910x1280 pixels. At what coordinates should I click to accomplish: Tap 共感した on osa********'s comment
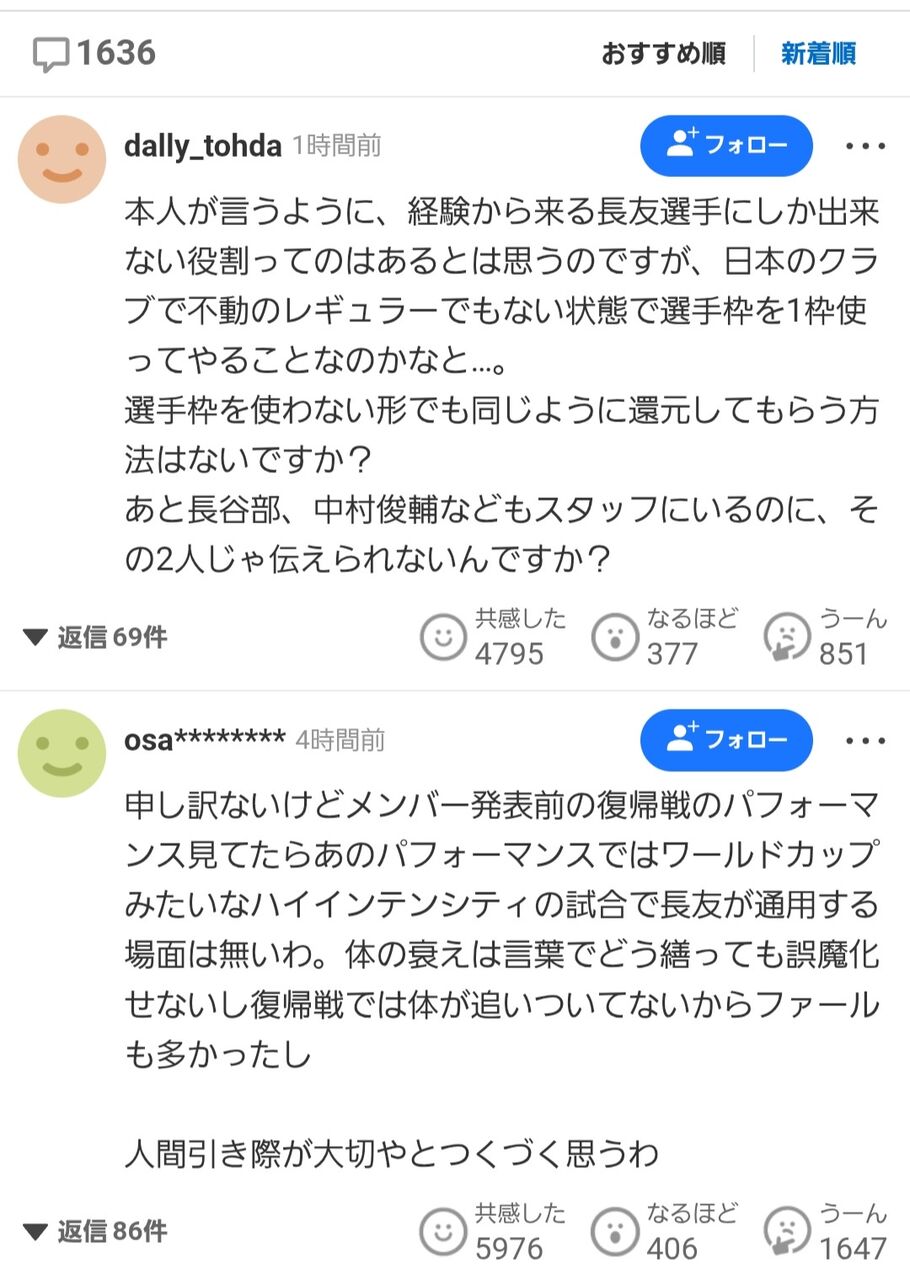coord(493,1231)
